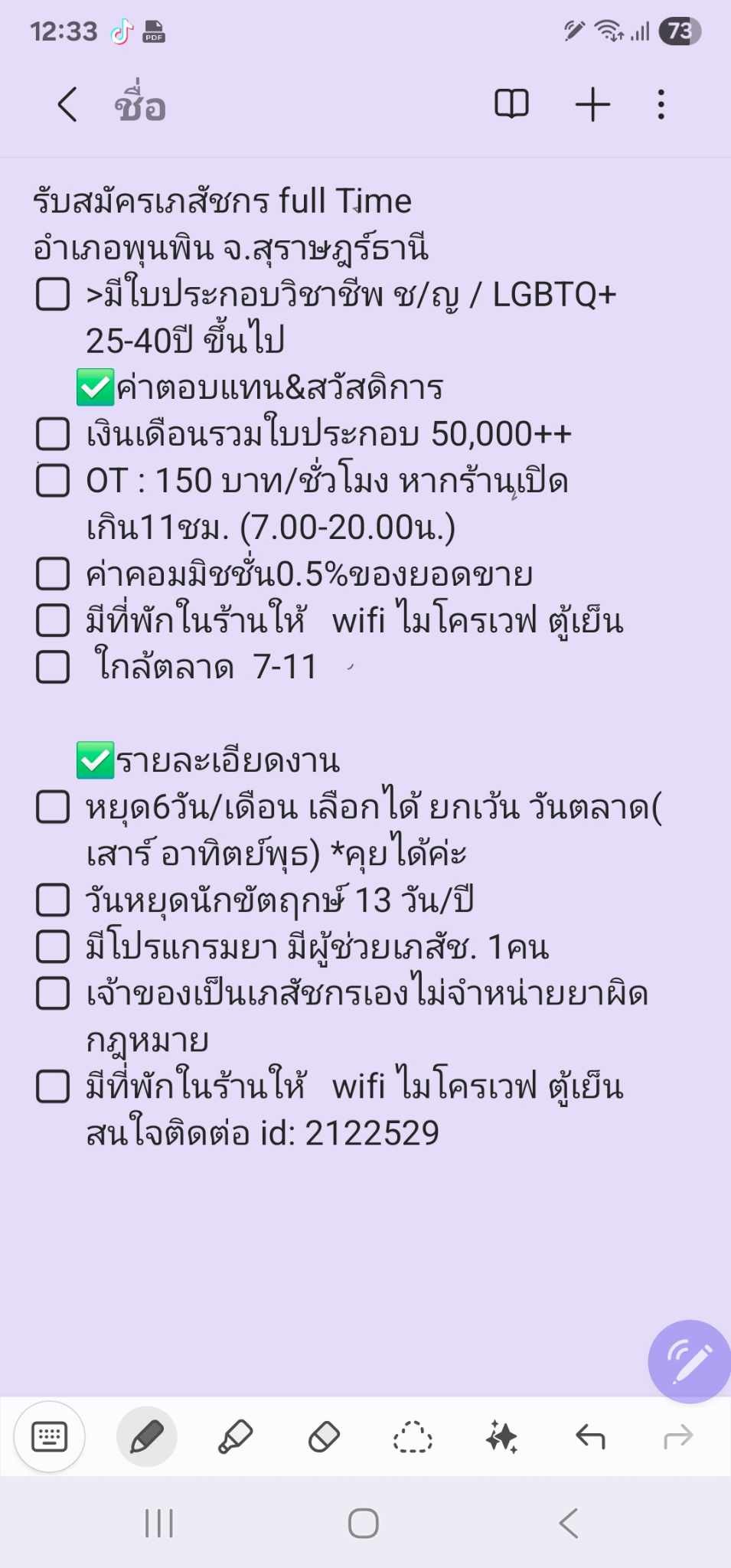Check the box for มีโปรแกรมยา
The height and width of the screenshot is (1568, 731).
coord(53,946)
